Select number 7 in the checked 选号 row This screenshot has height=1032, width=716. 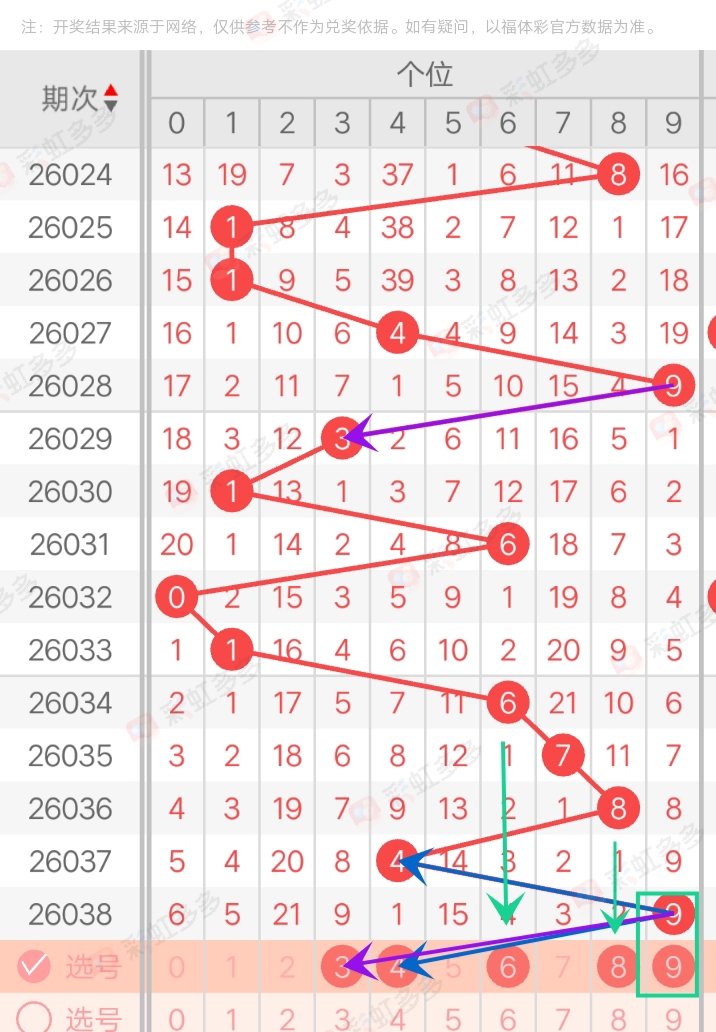(563, 967)
